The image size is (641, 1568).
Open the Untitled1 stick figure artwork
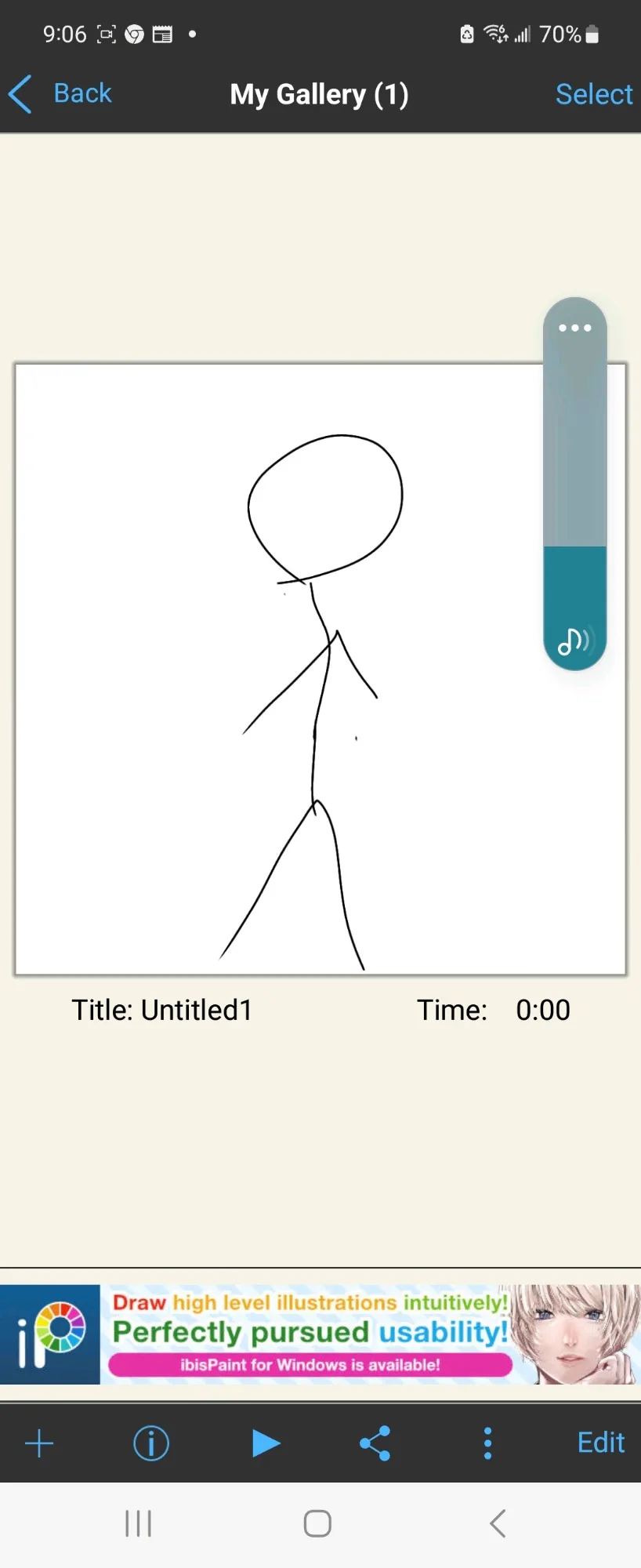click(320, 669)
